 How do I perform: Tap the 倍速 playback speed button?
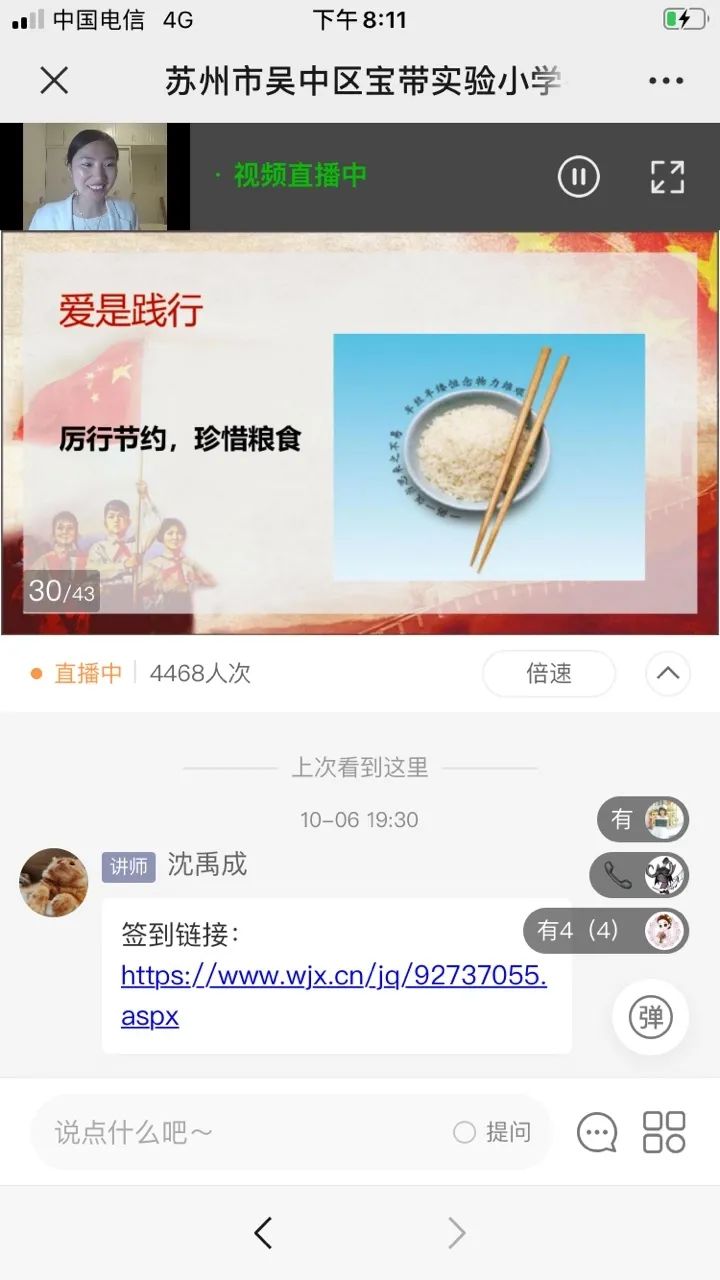(x=549, y=674)
